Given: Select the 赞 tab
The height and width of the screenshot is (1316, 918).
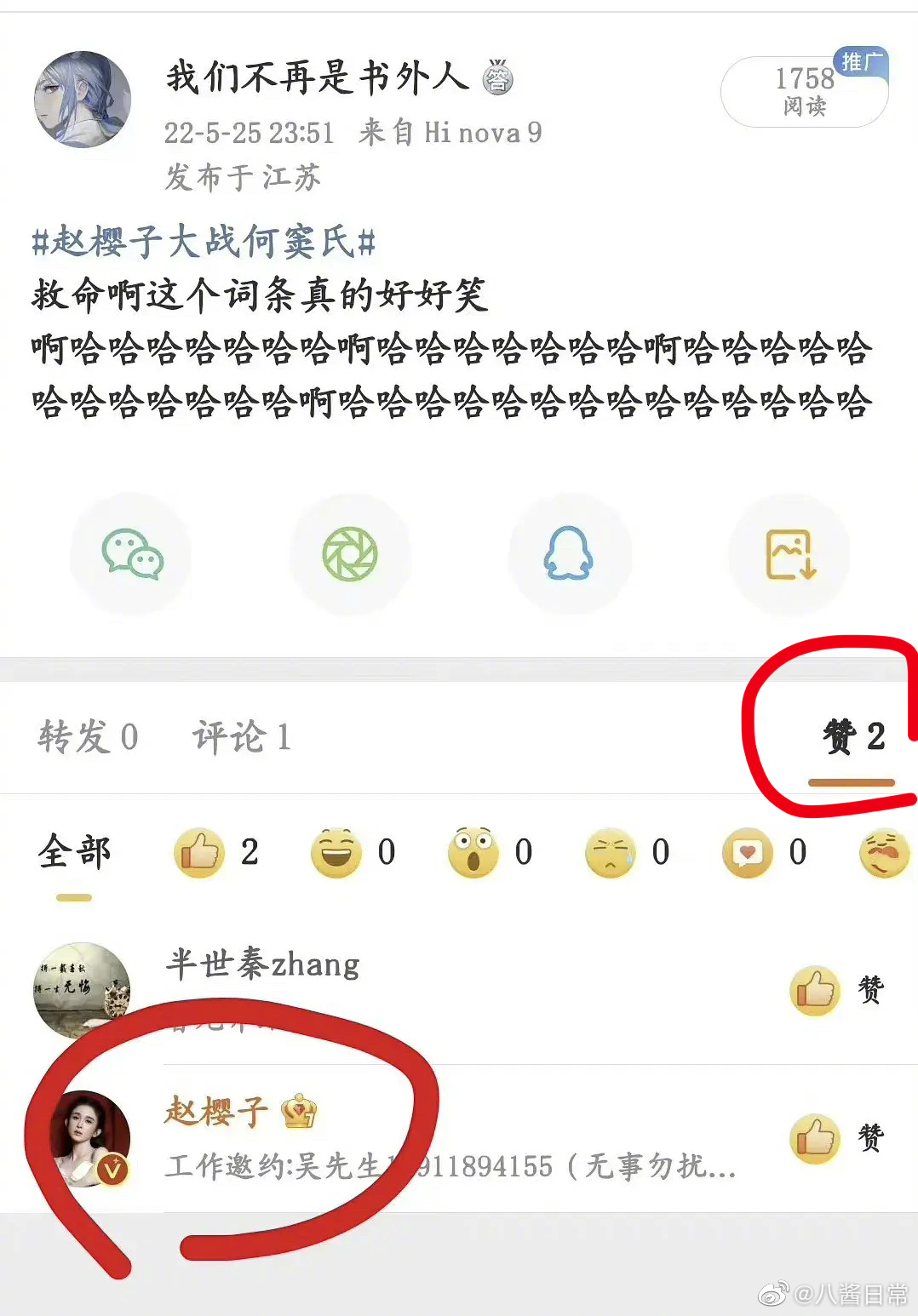Looking at the screenshot, I should pos(852,737).
